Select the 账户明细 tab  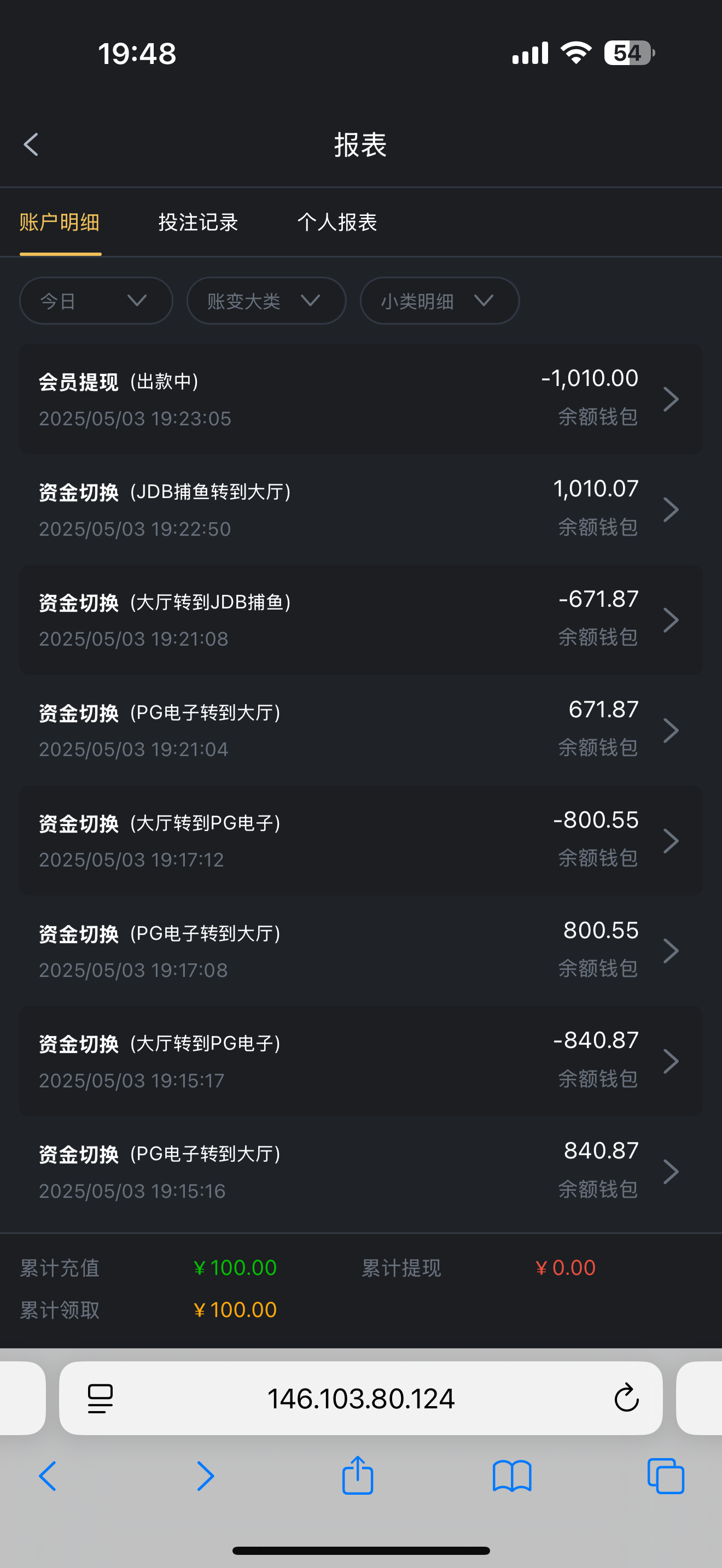(60, 222)
